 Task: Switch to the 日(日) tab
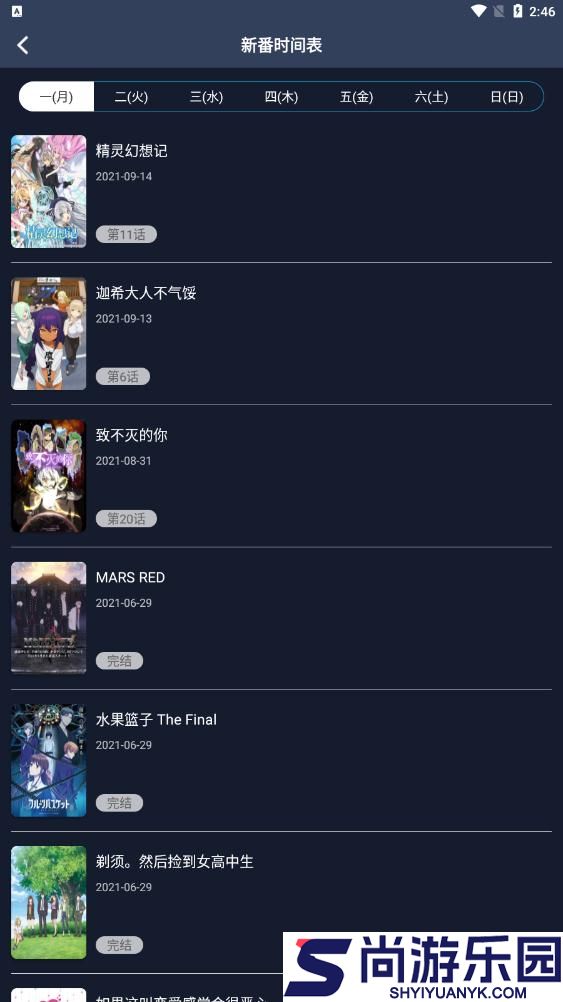coord(506,96)
